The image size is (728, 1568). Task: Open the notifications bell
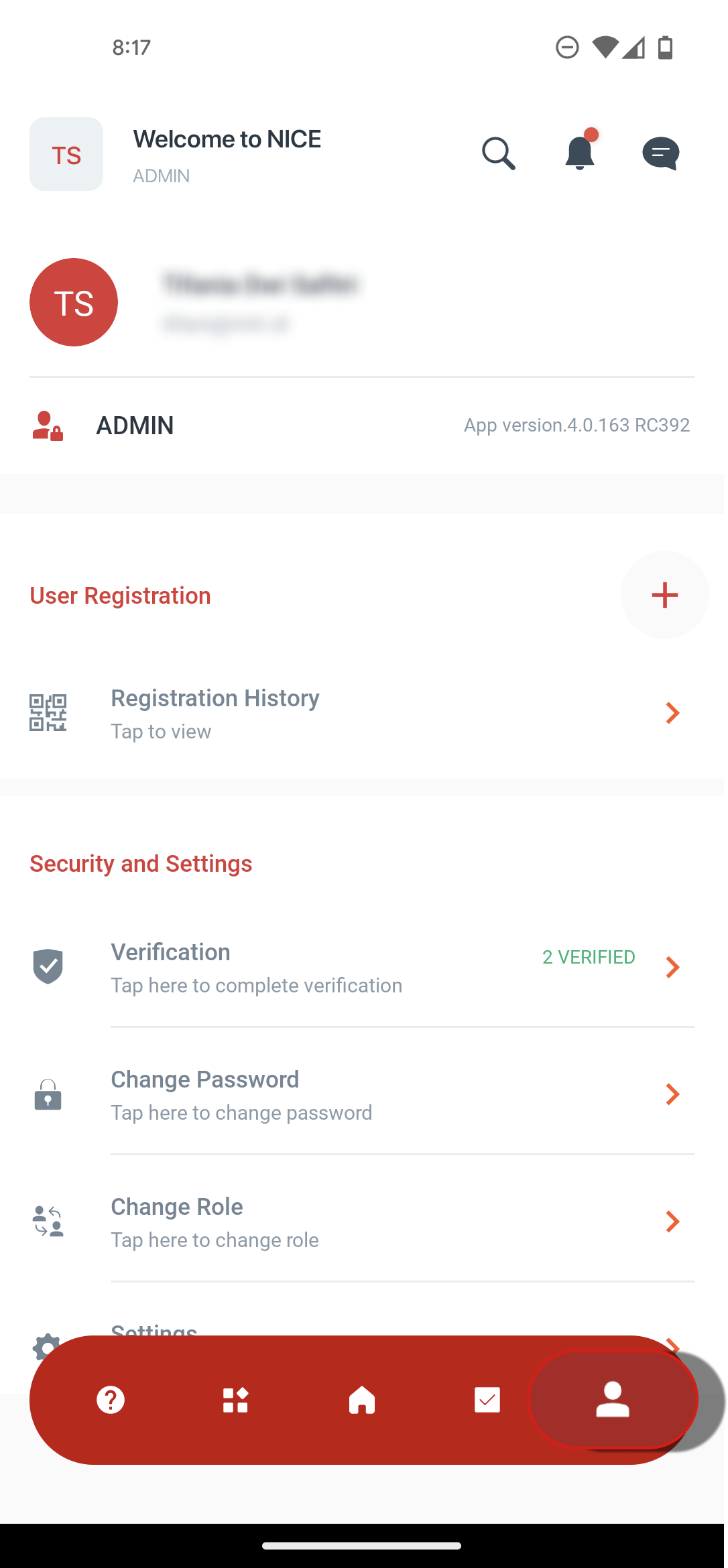pyautogui.click(x=580, y=150)
